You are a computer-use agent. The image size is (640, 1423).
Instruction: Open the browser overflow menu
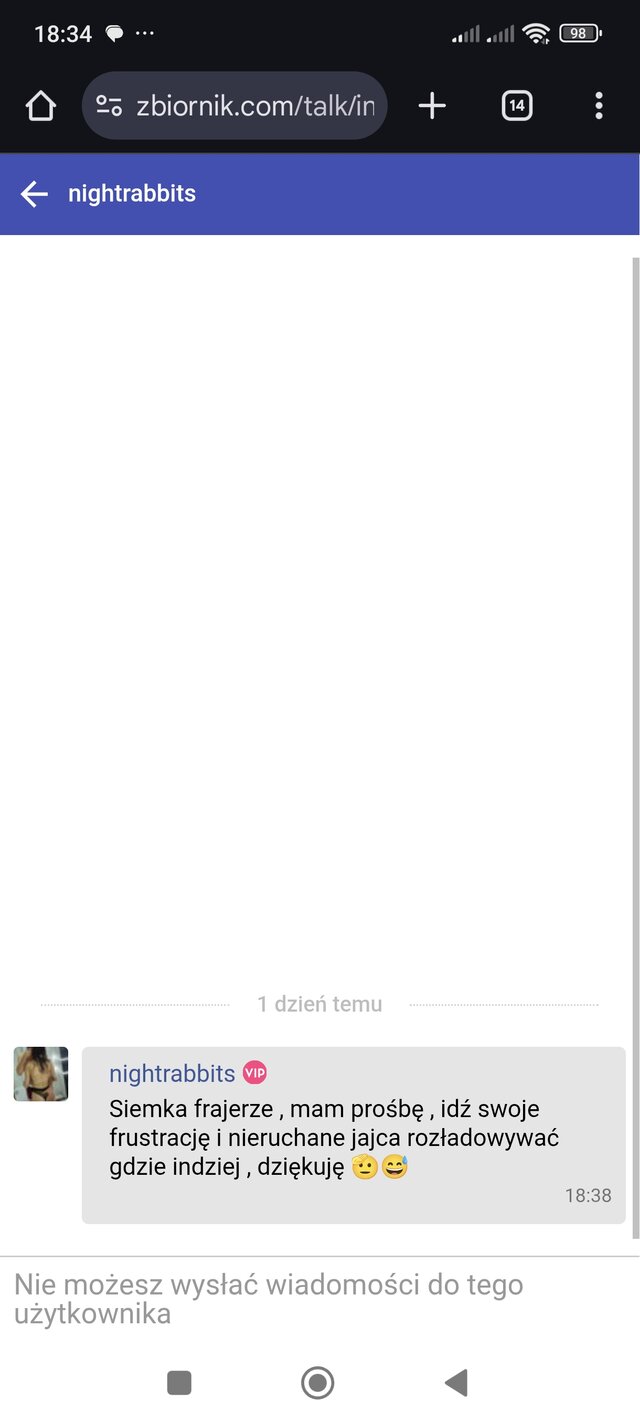tap(598, 105)
